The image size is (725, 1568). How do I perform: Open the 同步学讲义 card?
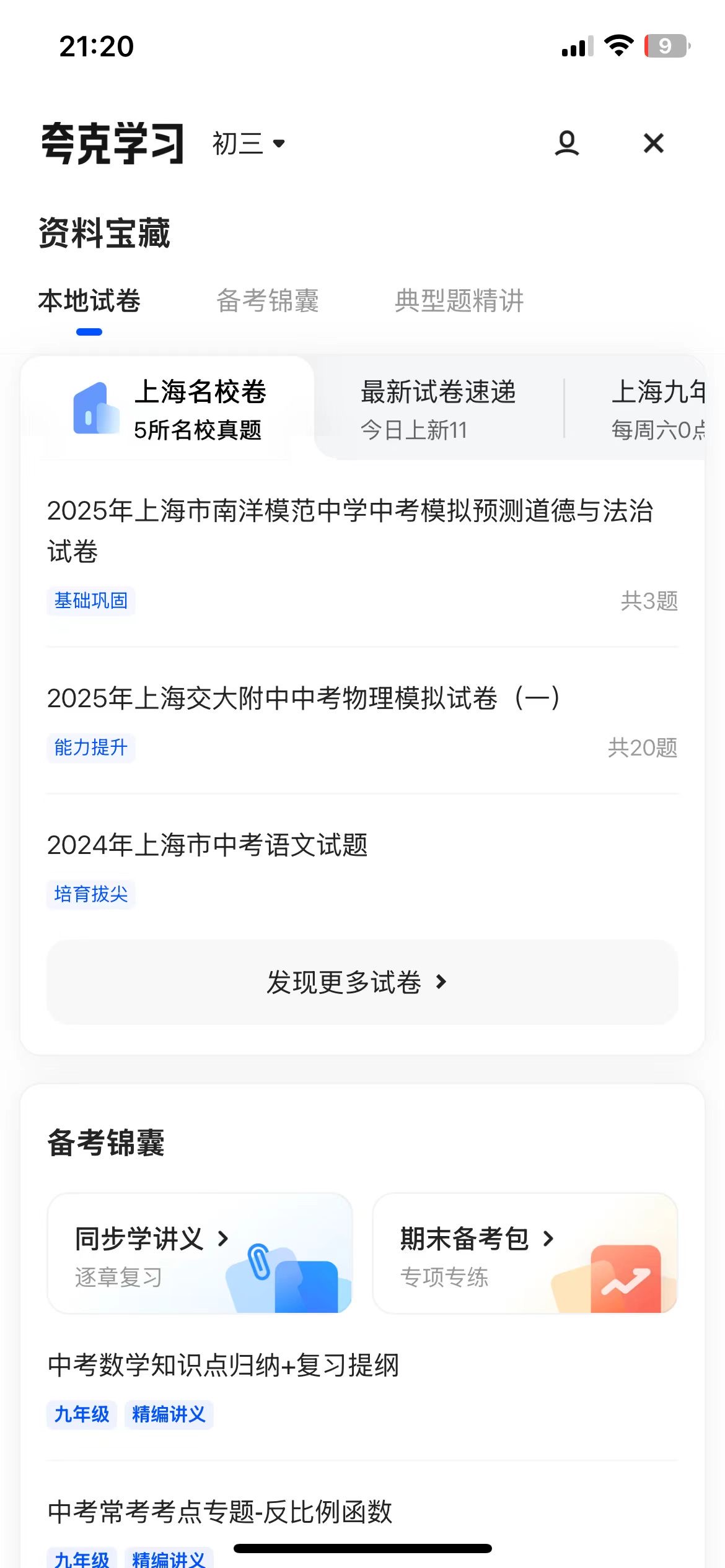point(200,1253)
